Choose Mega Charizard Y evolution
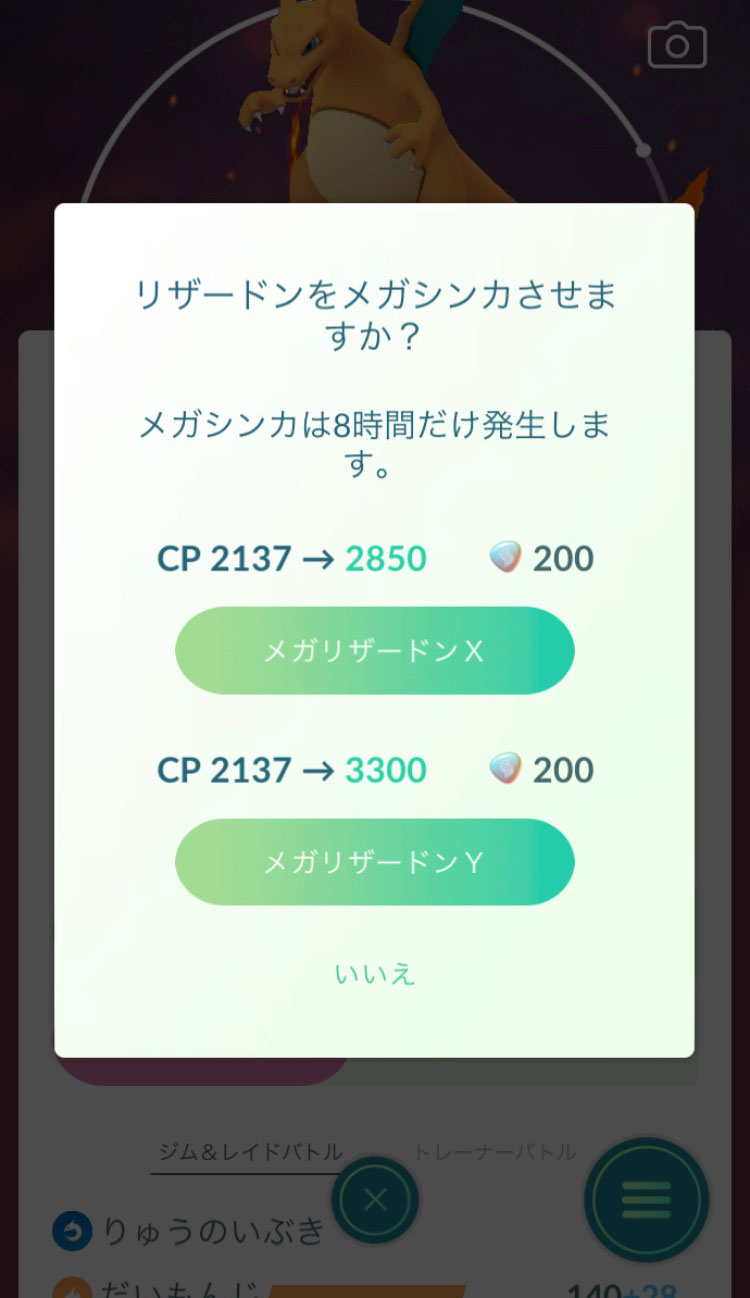The width and height of the screenshot is (750, 1298). (374, 862)
